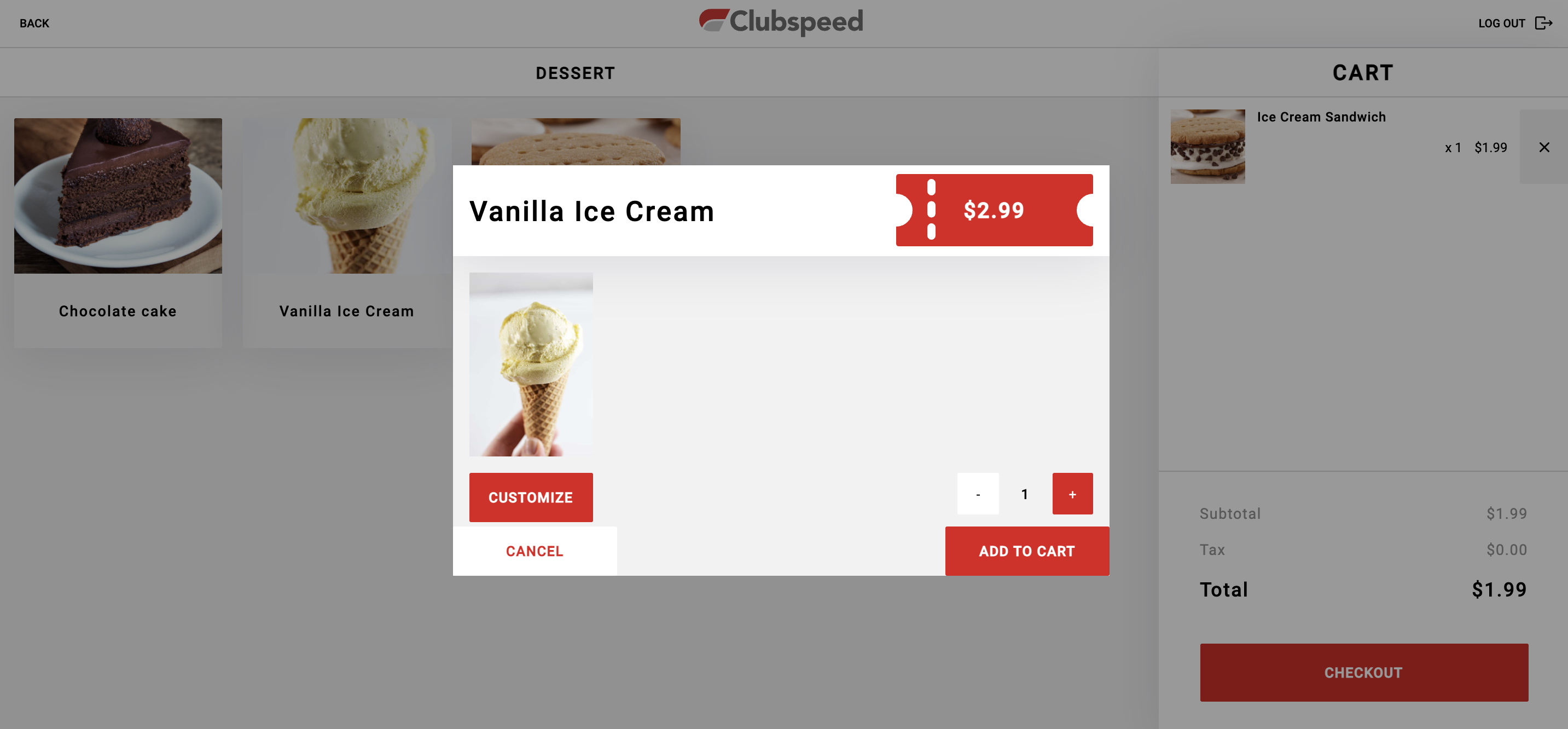Log out of the account

pyautogui.click(x=1514, y=23)
